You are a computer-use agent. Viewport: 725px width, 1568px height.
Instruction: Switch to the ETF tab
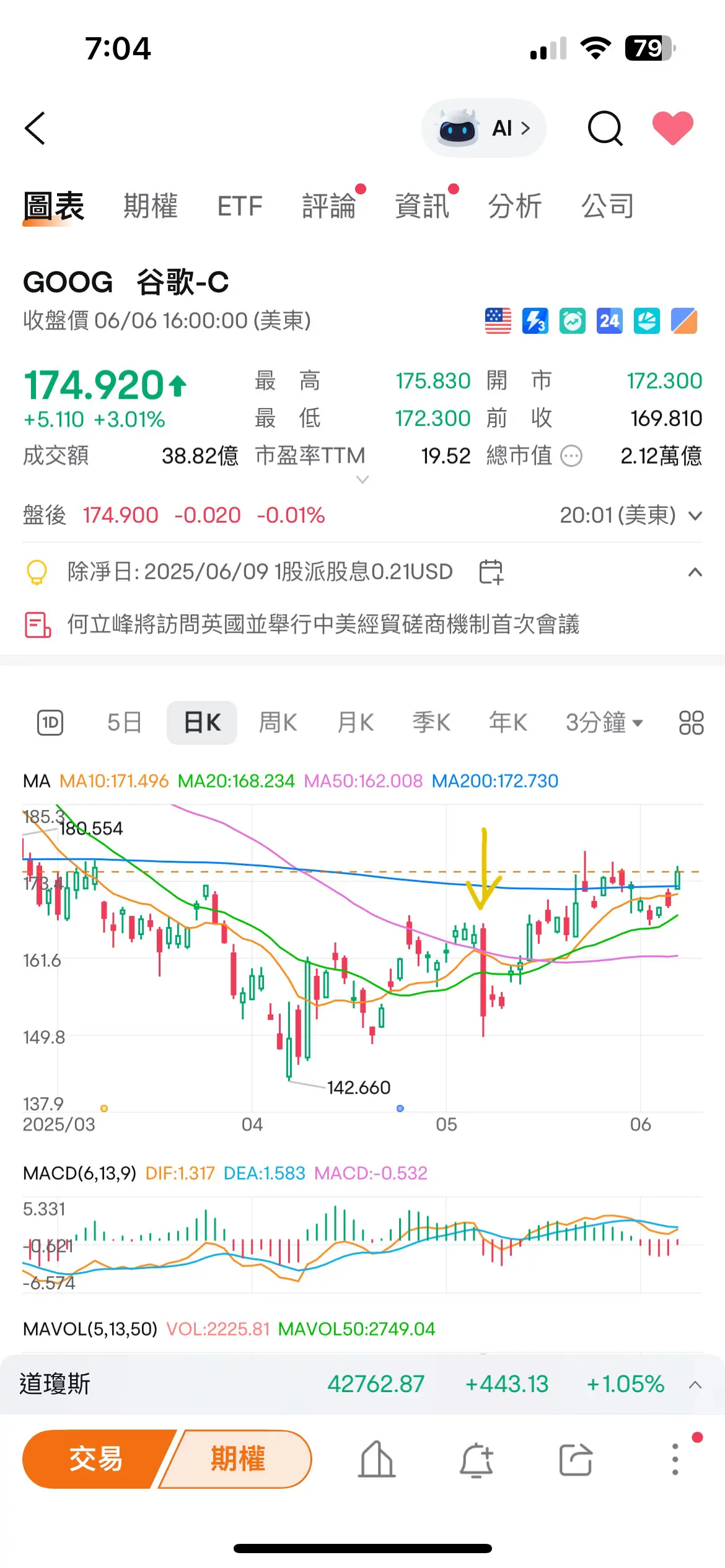(240, 206)
